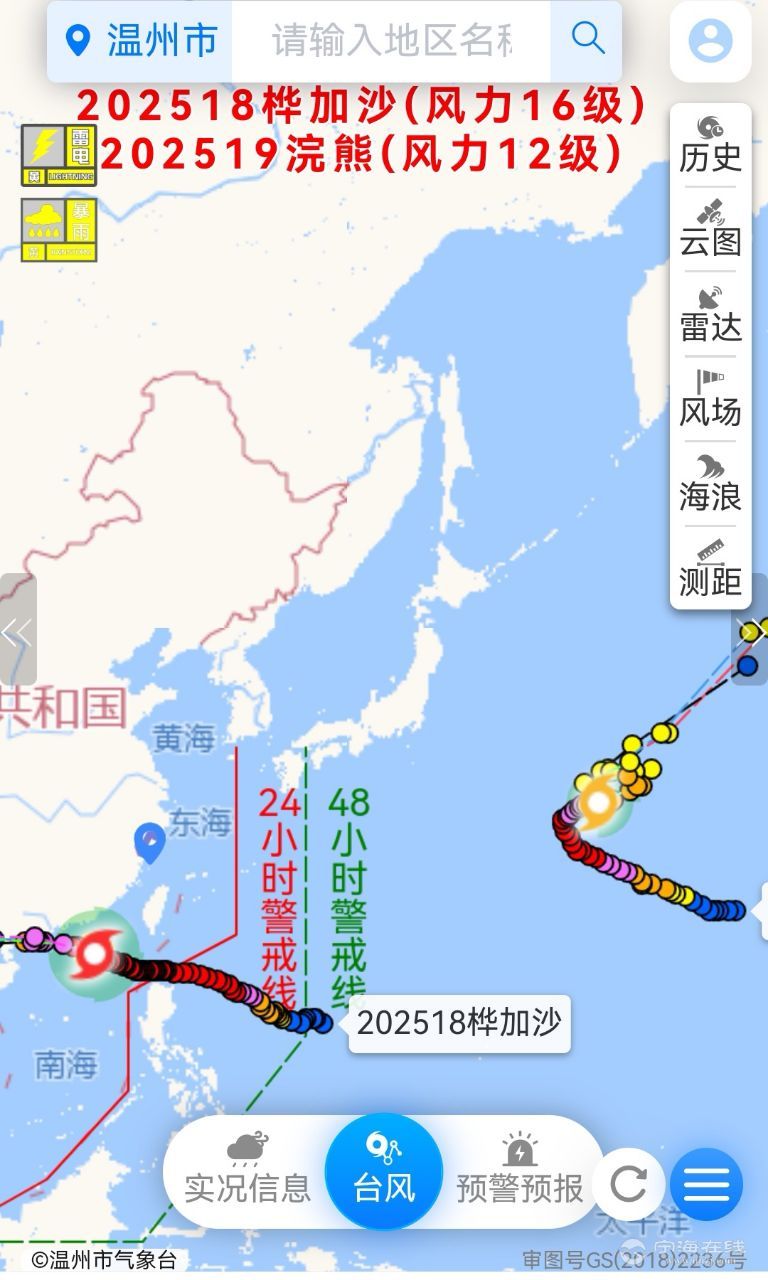Tap the region name search field
Image resolution: width=768 pixels, height=1280 pixels.
(392, 41)
